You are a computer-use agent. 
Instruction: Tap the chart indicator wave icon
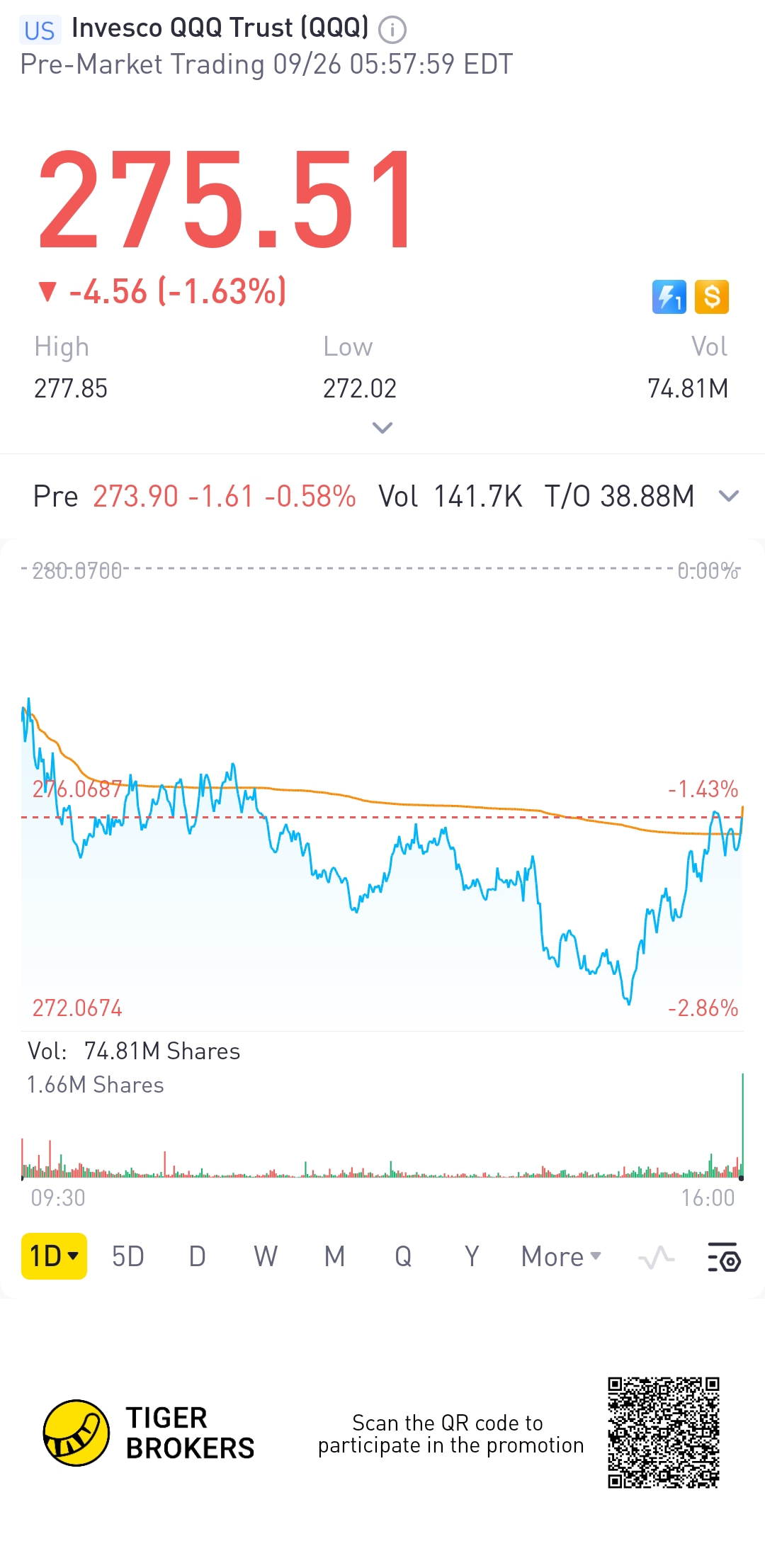click(x=656, y=1258)
